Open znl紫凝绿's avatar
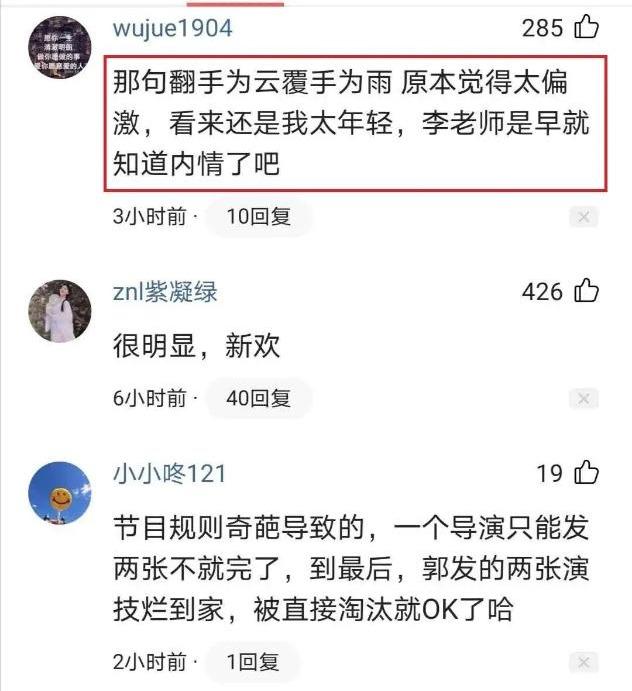 point(60,312)
